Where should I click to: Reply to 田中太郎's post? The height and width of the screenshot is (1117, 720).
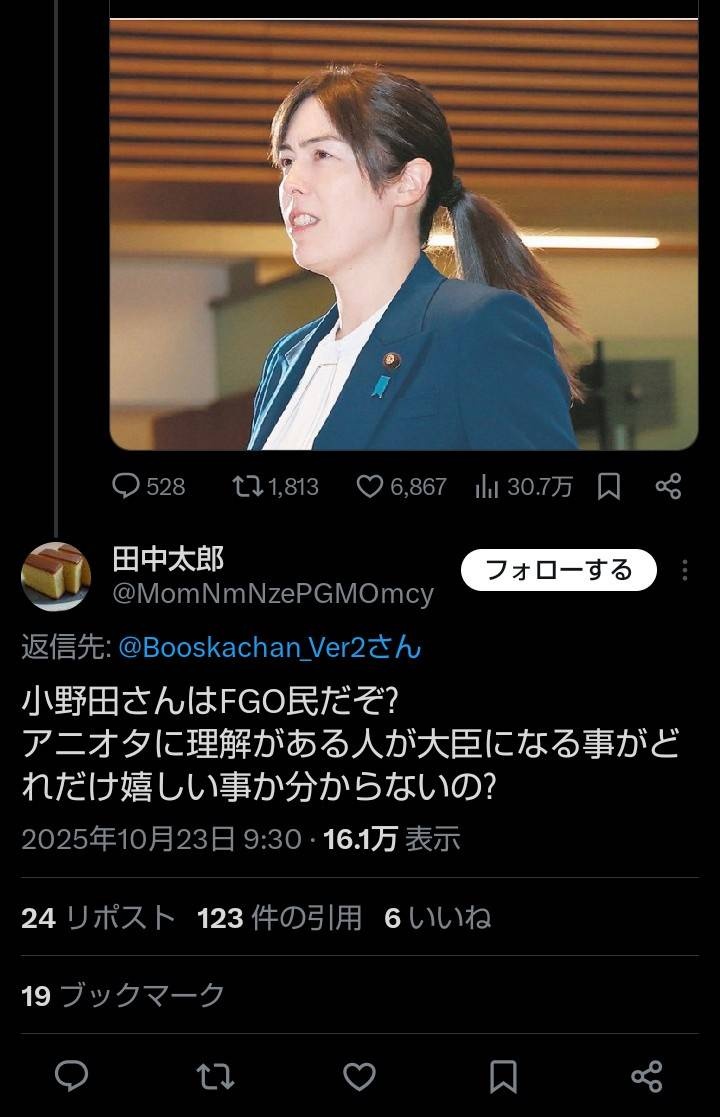coord(71,1076)
